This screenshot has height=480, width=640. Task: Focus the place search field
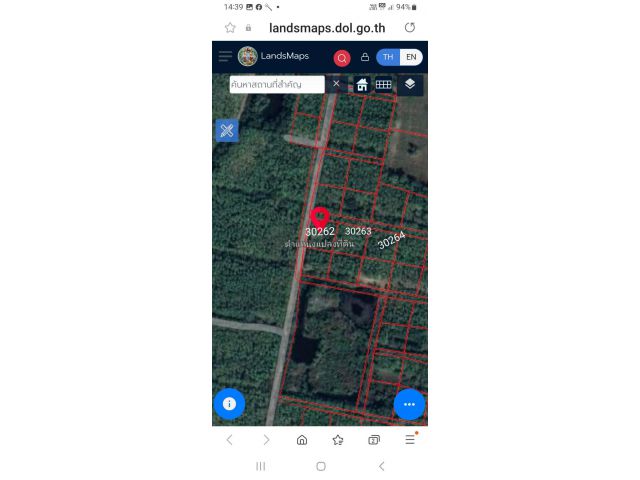coord(277,85)
